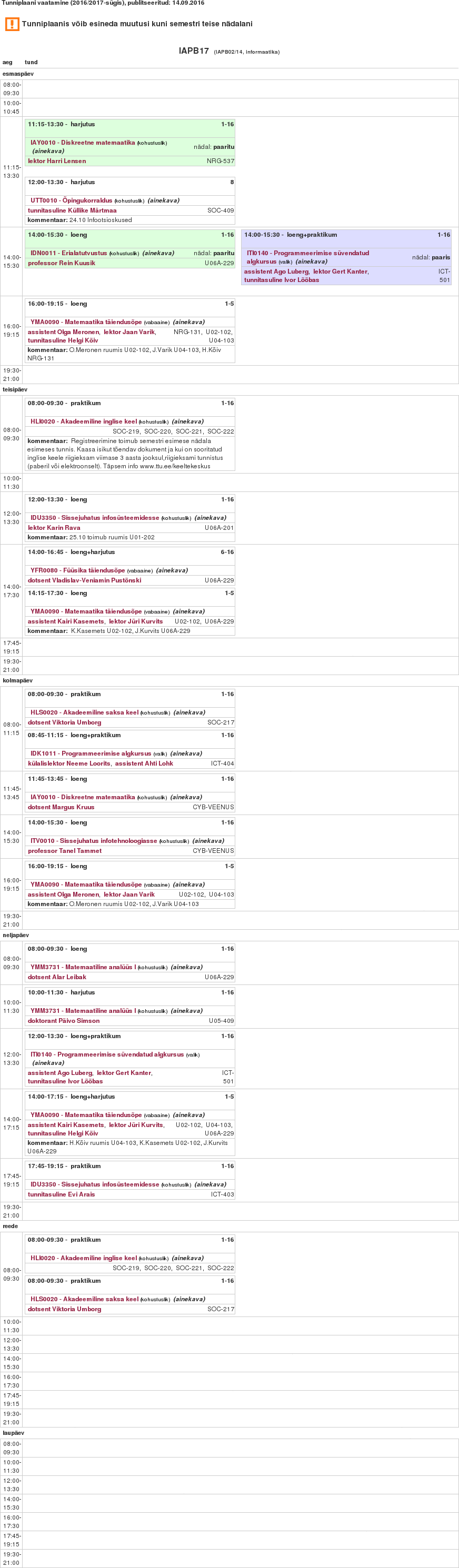The image size is (459, 1568).
Task: Open IDK1011 Programmeerimise algkursus course
Action: [91, 753]
